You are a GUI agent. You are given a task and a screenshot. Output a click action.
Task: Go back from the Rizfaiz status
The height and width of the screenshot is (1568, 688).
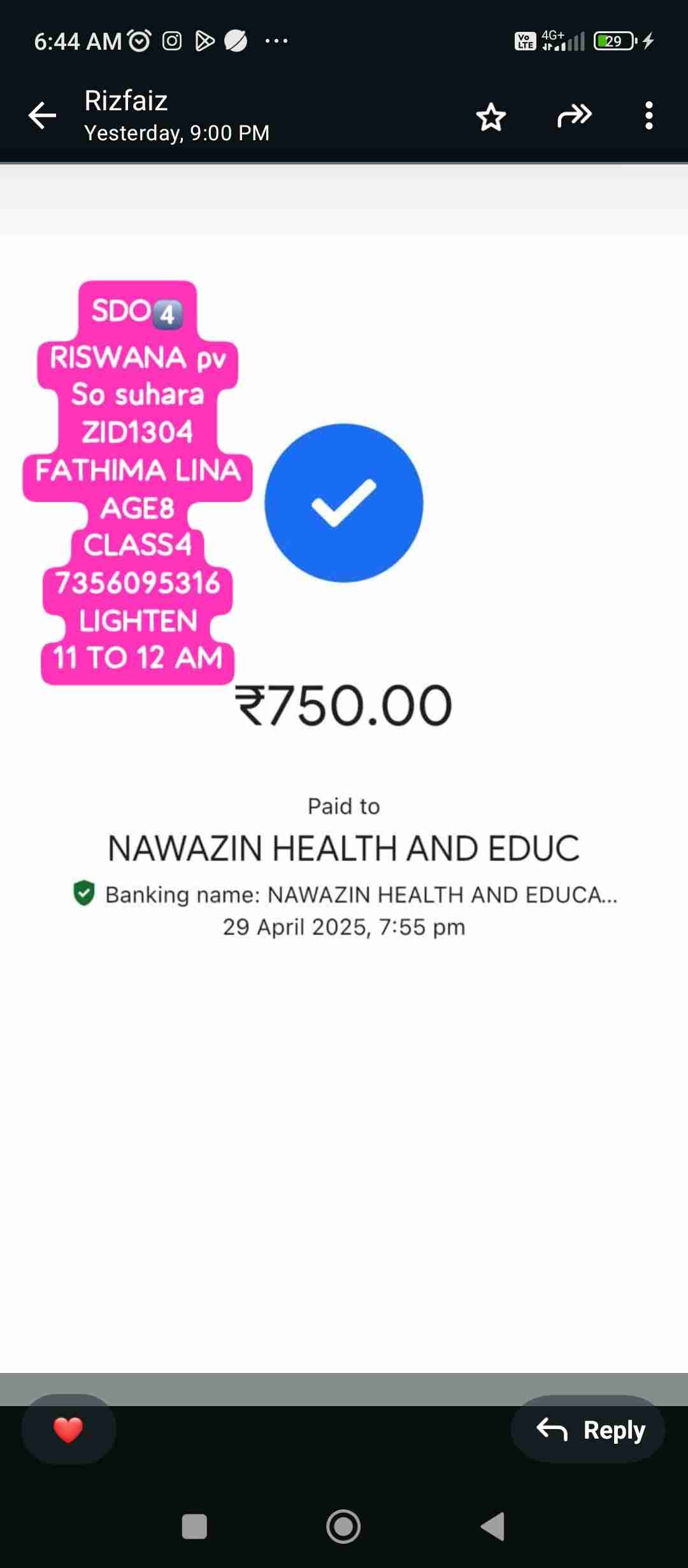[x=43, y=115]
